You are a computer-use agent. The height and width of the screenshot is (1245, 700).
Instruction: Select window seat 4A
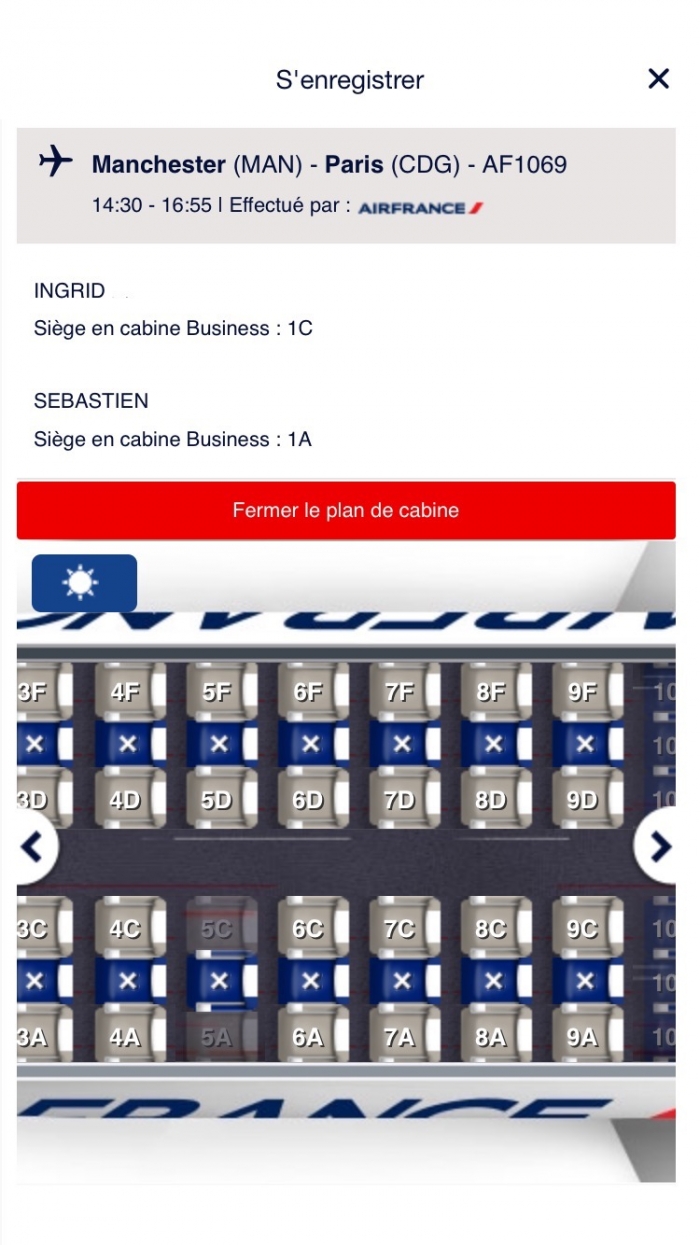point(127,1037)
